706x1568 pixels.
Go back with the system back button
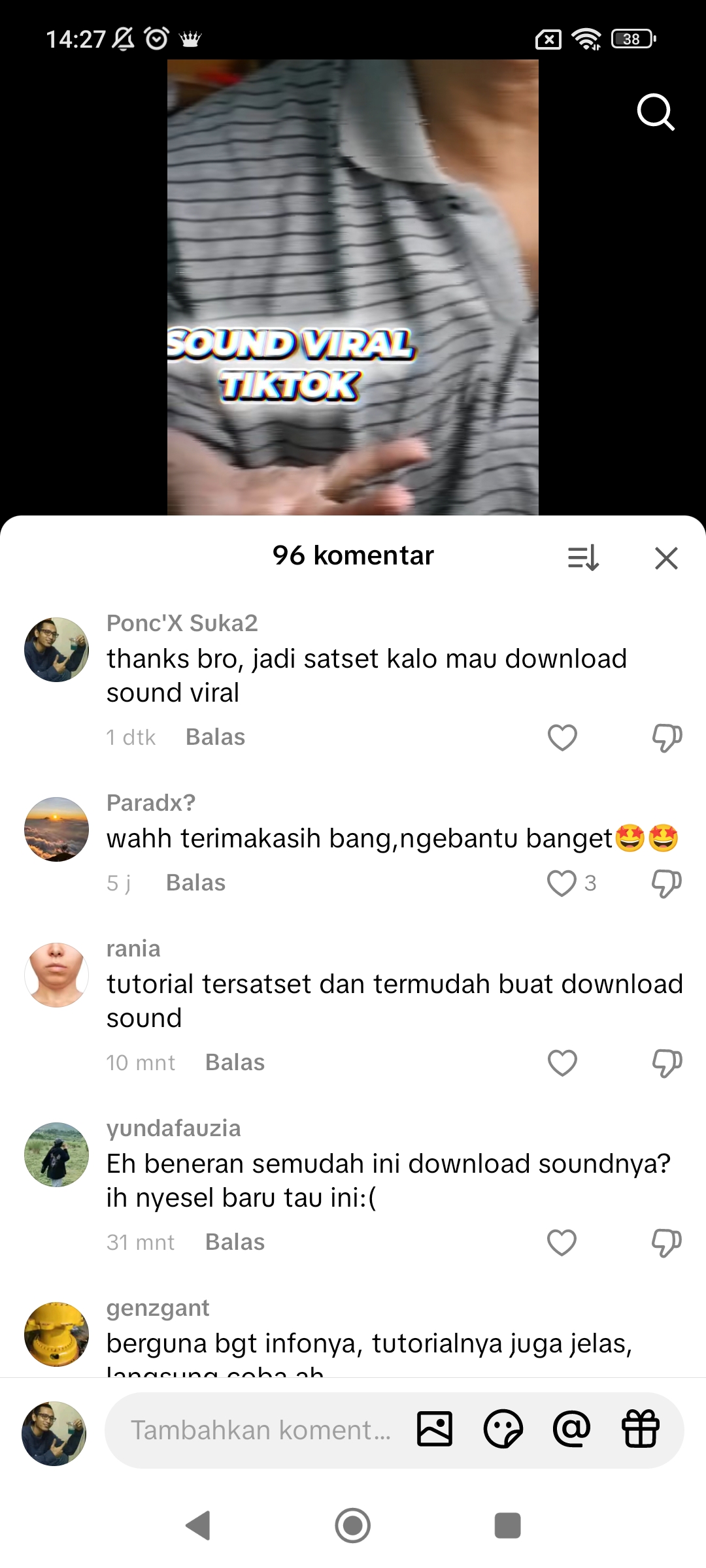click(x=198, y=1526)
